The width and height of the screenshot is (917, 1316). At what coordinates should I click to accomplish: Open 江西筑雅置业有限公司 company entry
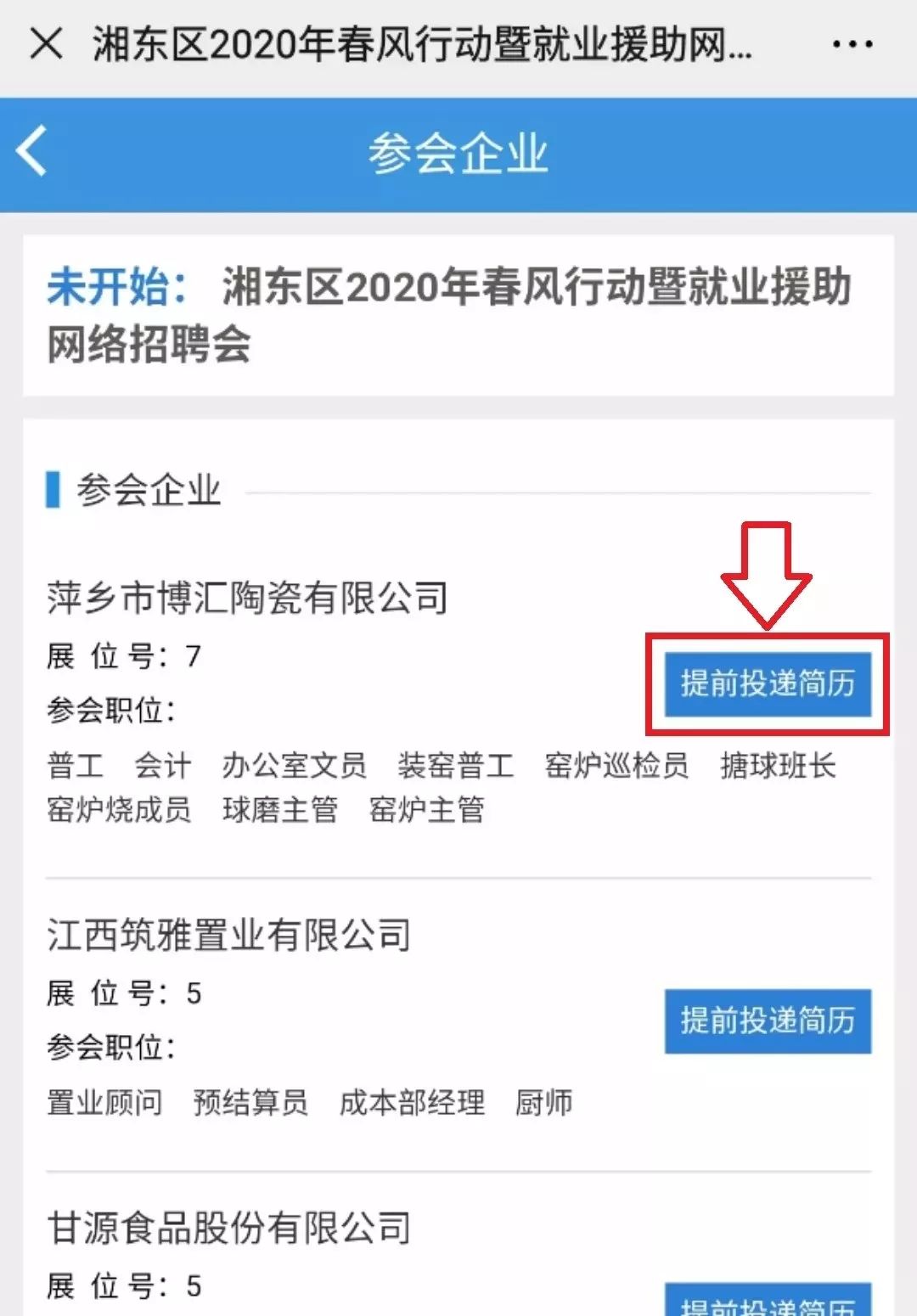[229, 935]
